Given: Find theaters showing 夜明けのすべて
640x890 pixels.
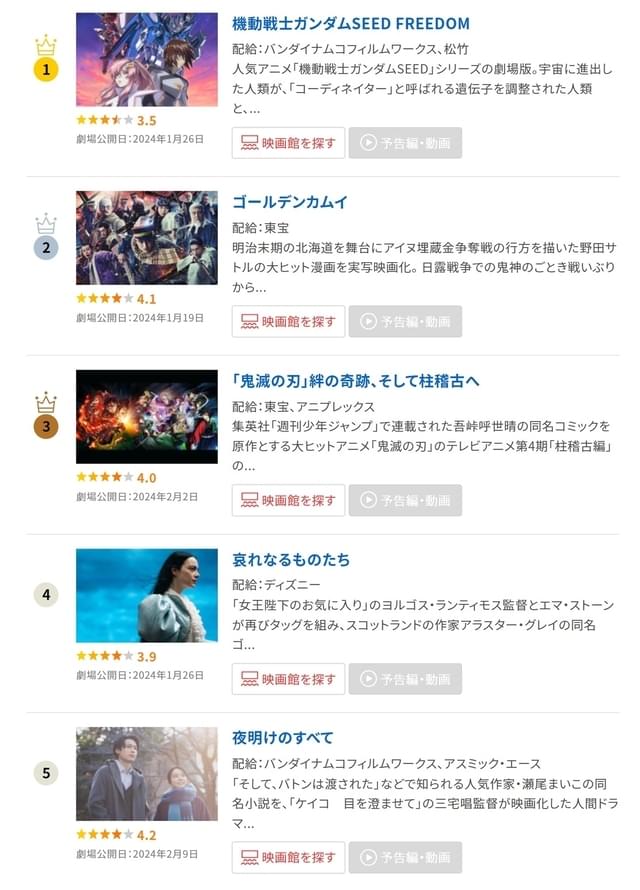Looking at the screenshot, I should tap(288, 857).
